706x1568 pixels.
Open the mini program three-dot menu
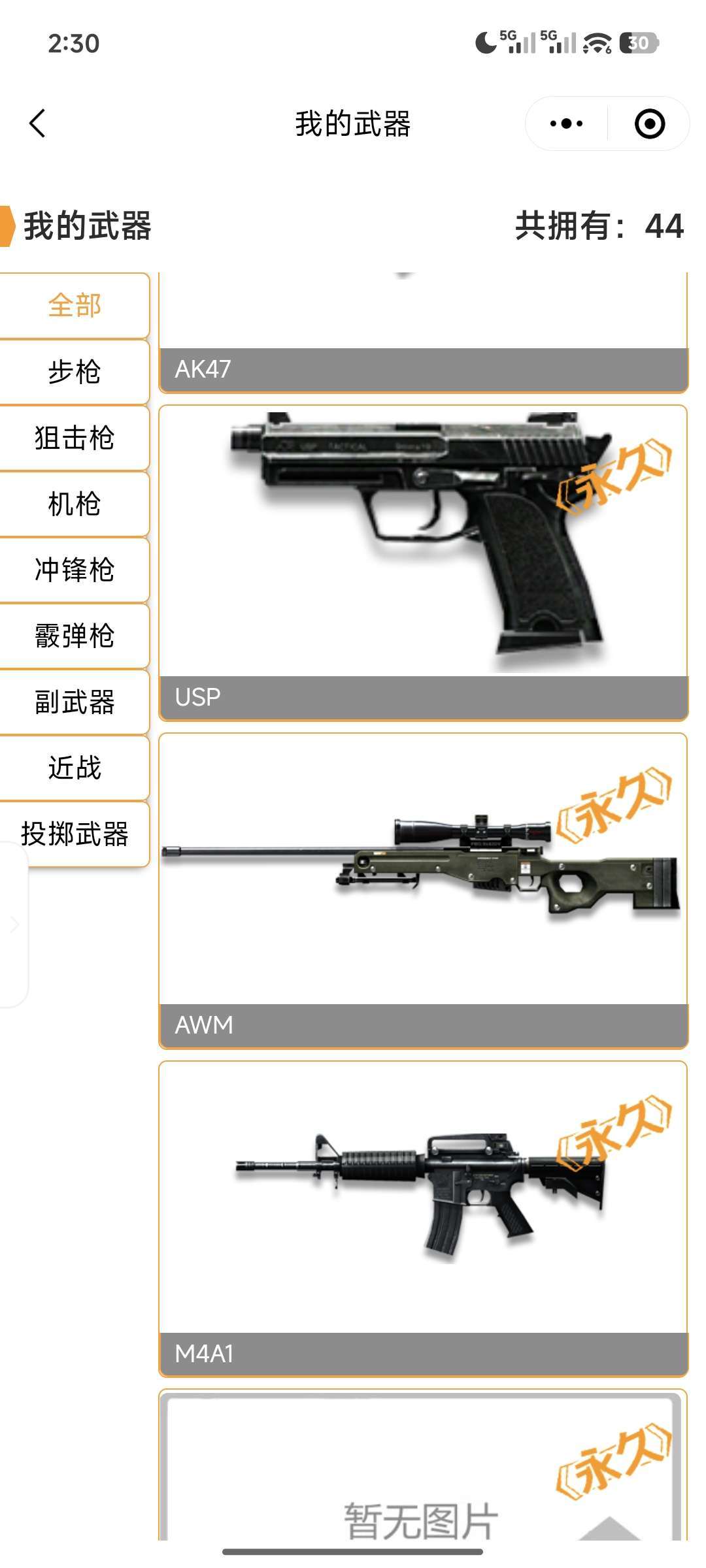(566, 123)
